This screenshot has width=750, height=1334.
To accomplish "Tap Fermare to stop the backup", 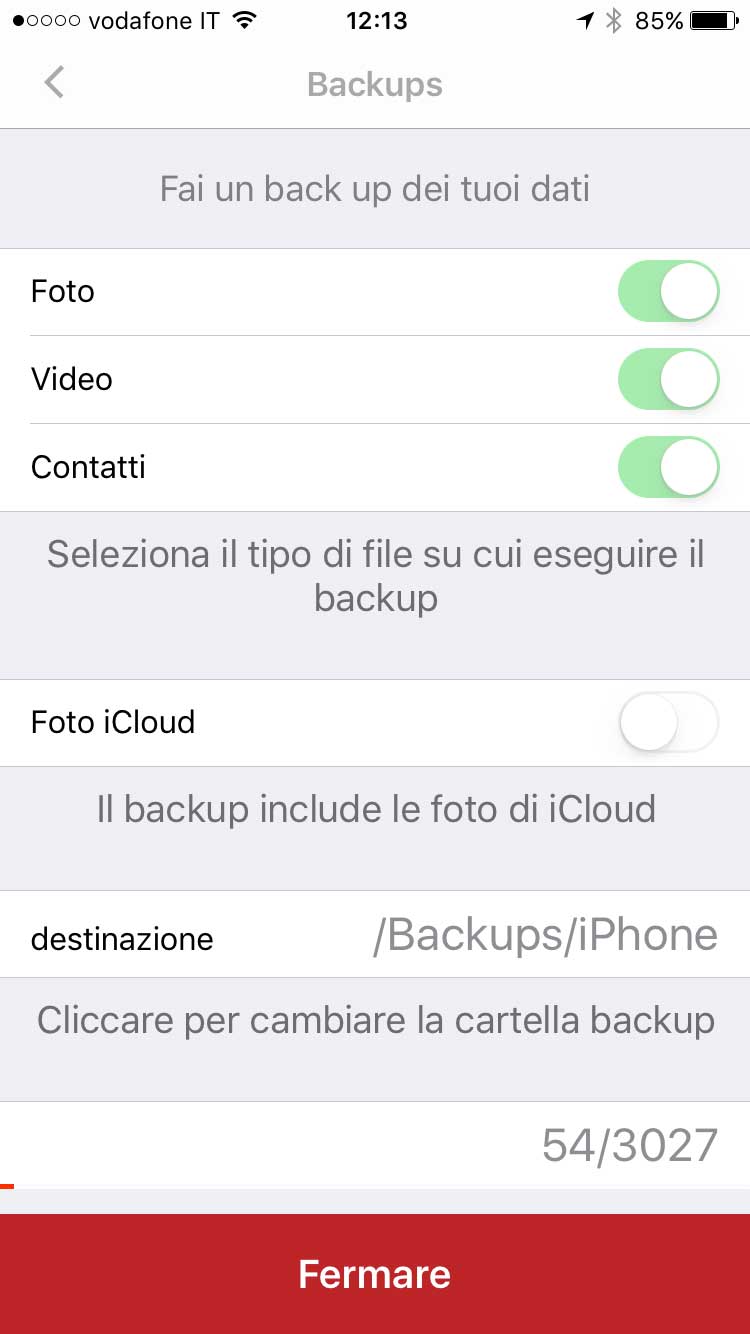I will click(x=375, y=1274).
